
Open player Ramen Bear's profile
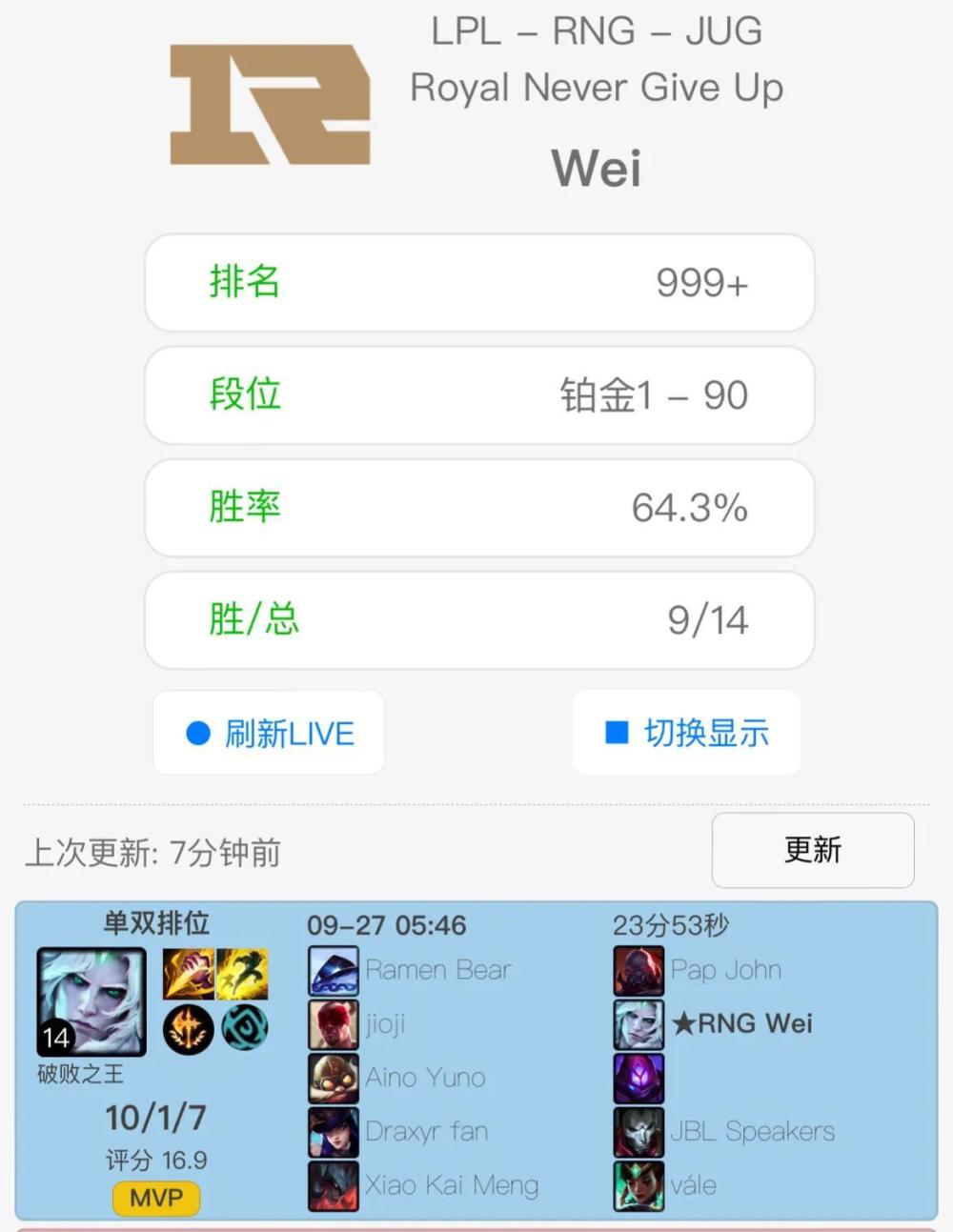coord(437,970)
